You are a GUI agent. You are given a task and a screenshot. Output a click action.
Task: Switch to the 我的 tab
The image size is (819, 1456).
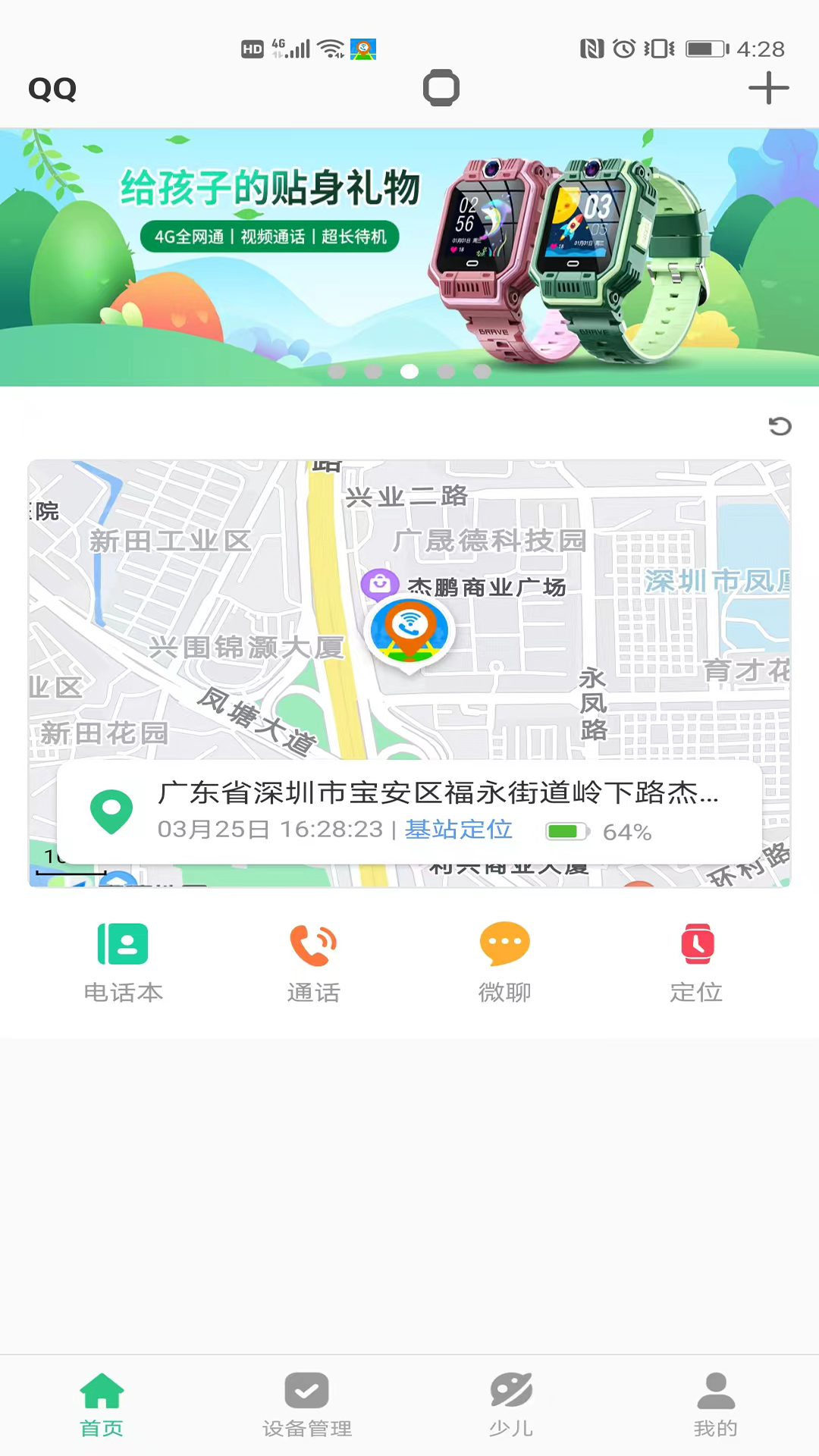(716, 1404)
